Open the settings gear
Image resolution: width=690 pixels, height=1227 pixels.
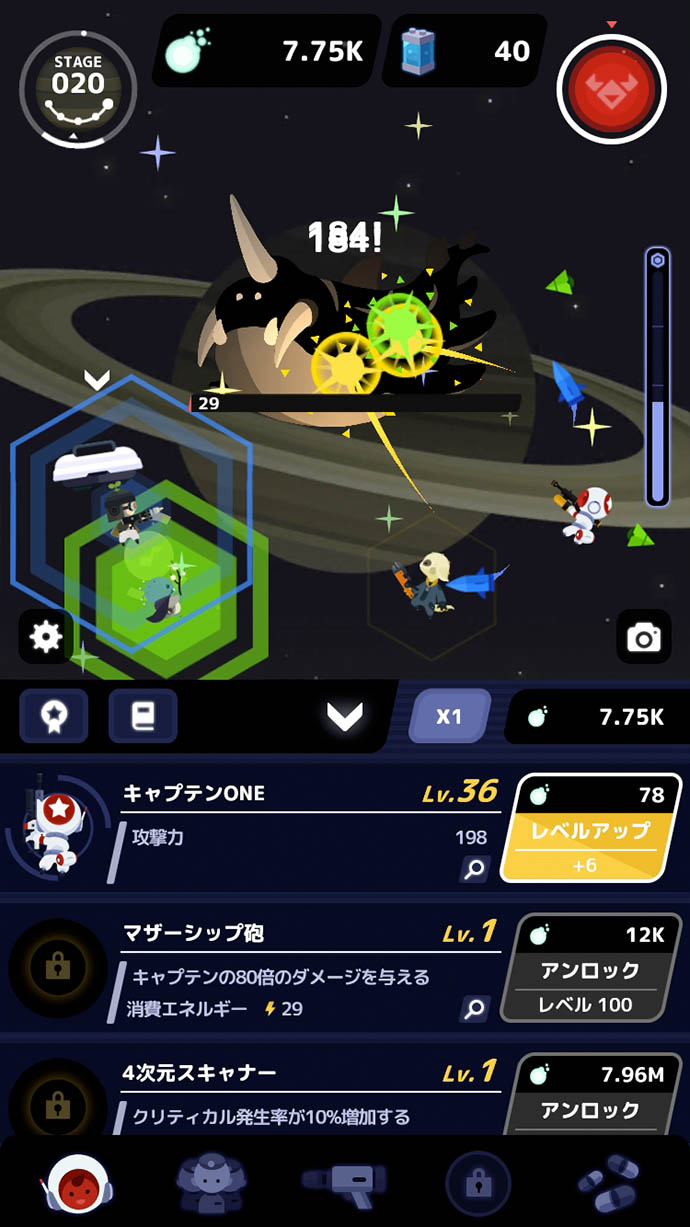click(x=46, y=636)
